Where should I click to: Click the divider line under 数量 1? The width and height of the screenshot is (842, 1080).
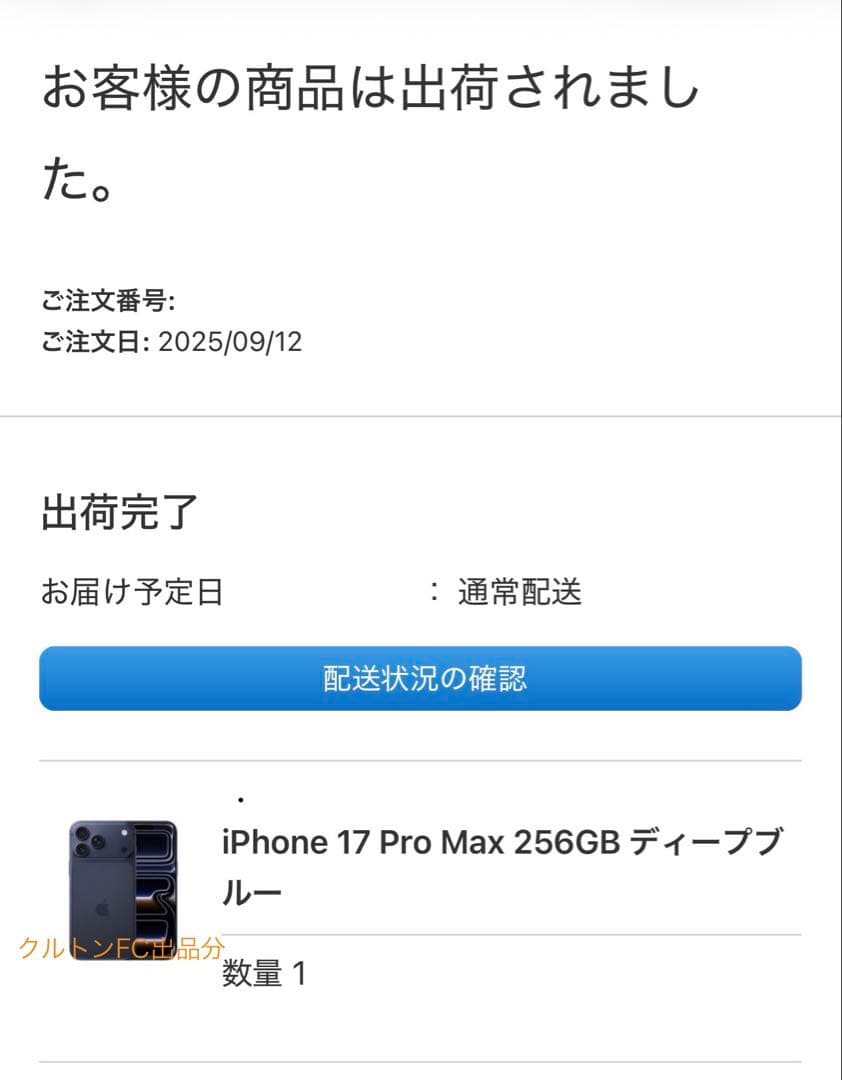tap(421, 1062)
